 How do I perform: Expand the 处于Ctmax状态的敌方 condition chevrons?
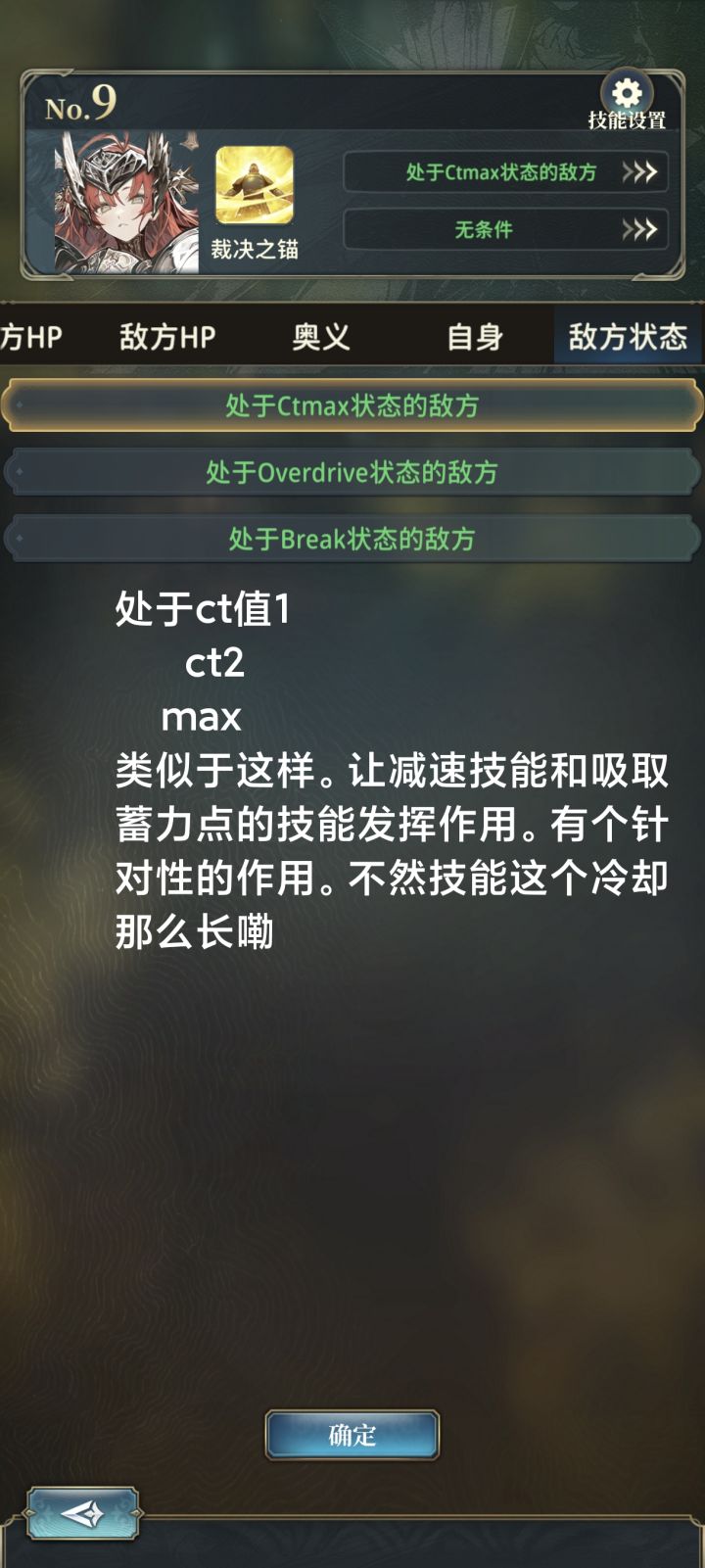coord(641,172)
